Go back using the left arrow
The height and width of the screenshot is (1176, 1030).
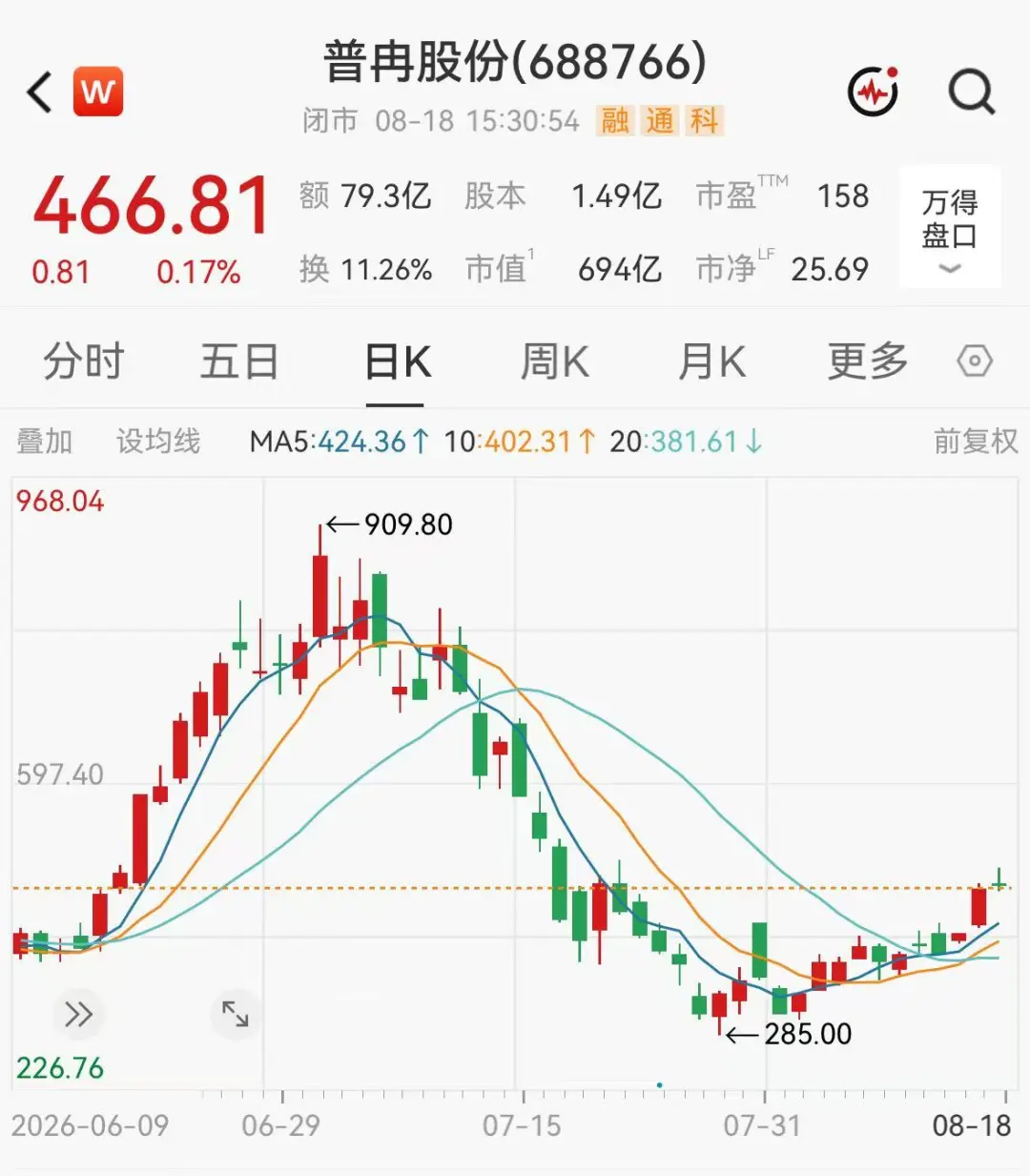tap(39, 93)
